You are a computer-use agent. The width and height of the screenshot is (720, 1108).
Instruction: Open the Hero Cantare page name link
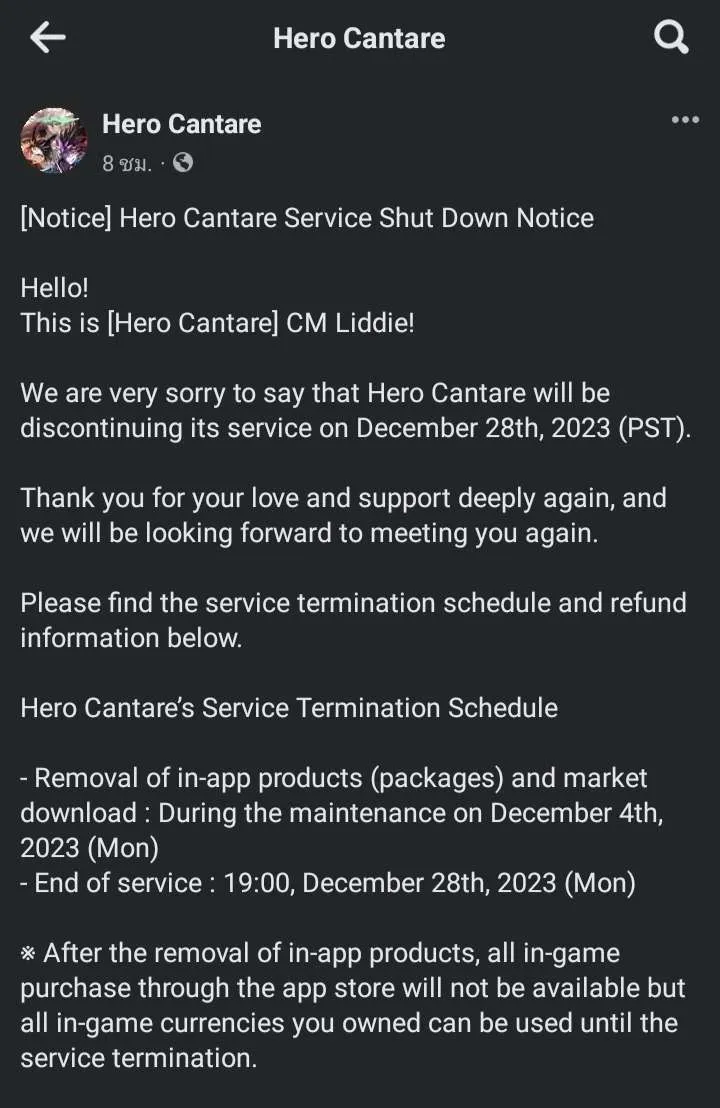181,124
